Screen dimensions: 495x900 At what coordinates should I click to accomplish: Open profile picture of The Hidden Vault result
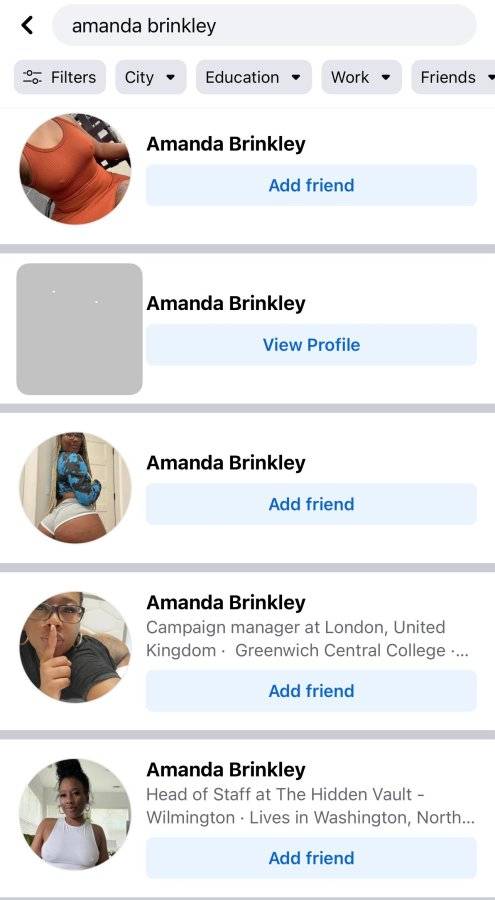[x=75, y=814]
